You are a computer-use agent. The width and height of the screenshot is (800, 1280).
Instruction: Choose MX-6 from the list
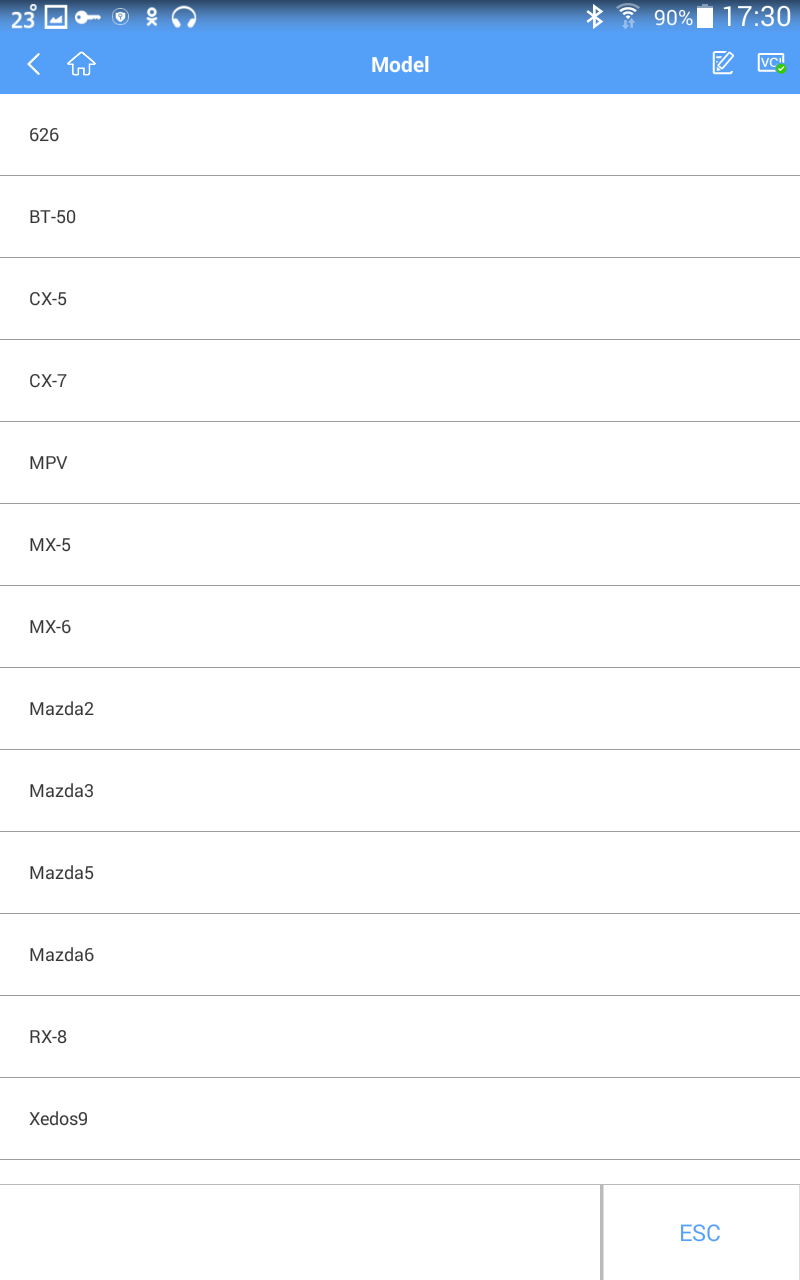(x=400, y=627)
